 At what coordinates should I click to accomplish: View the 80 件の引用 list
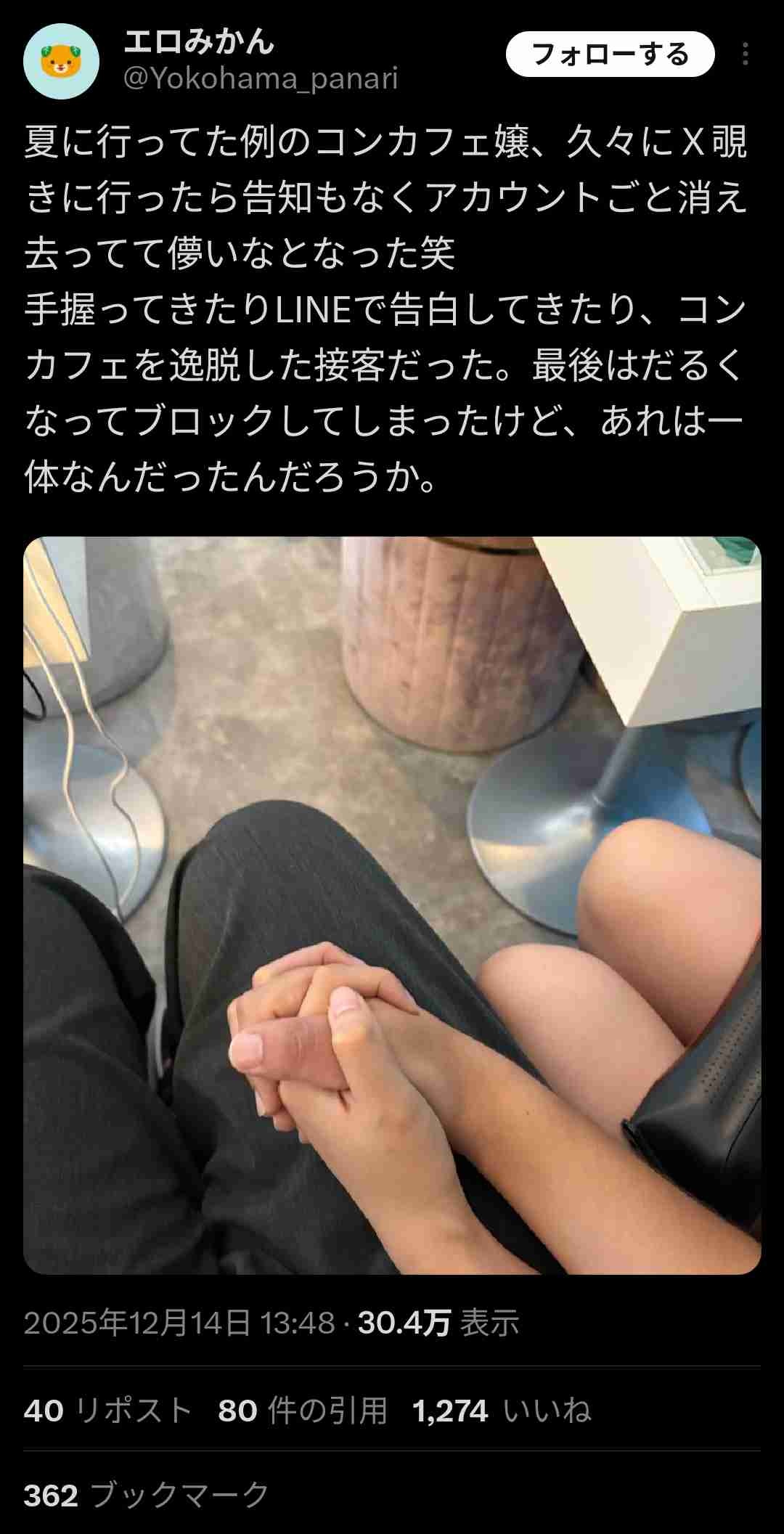pyautogui.click(x=302, y=1411)
